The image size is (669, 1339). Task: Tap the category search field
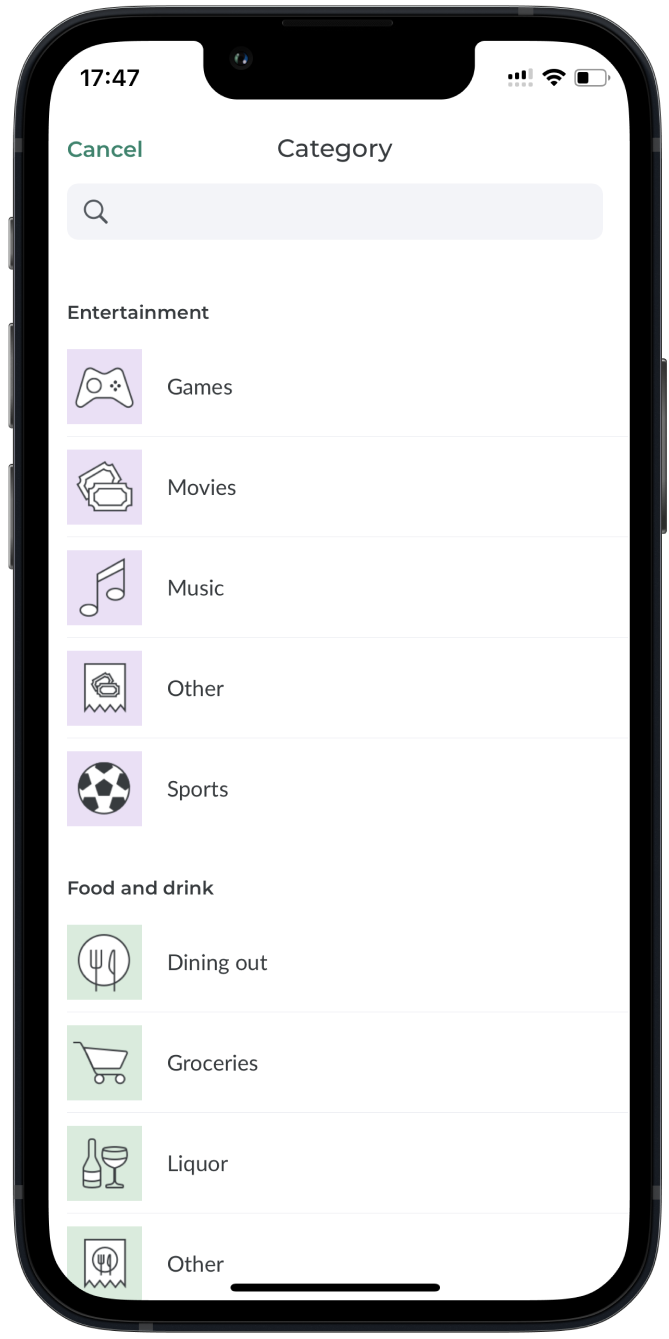click(335, 211)
